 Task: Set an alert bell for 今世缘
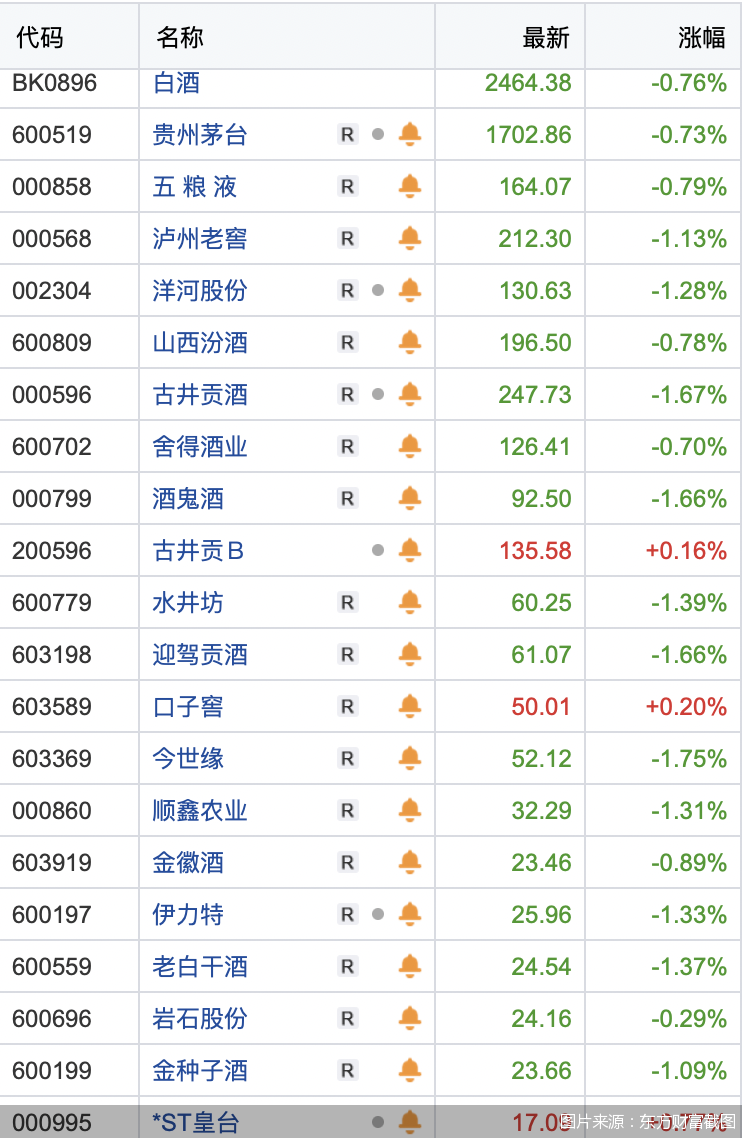pyautogui.click(x=410, y=758)
